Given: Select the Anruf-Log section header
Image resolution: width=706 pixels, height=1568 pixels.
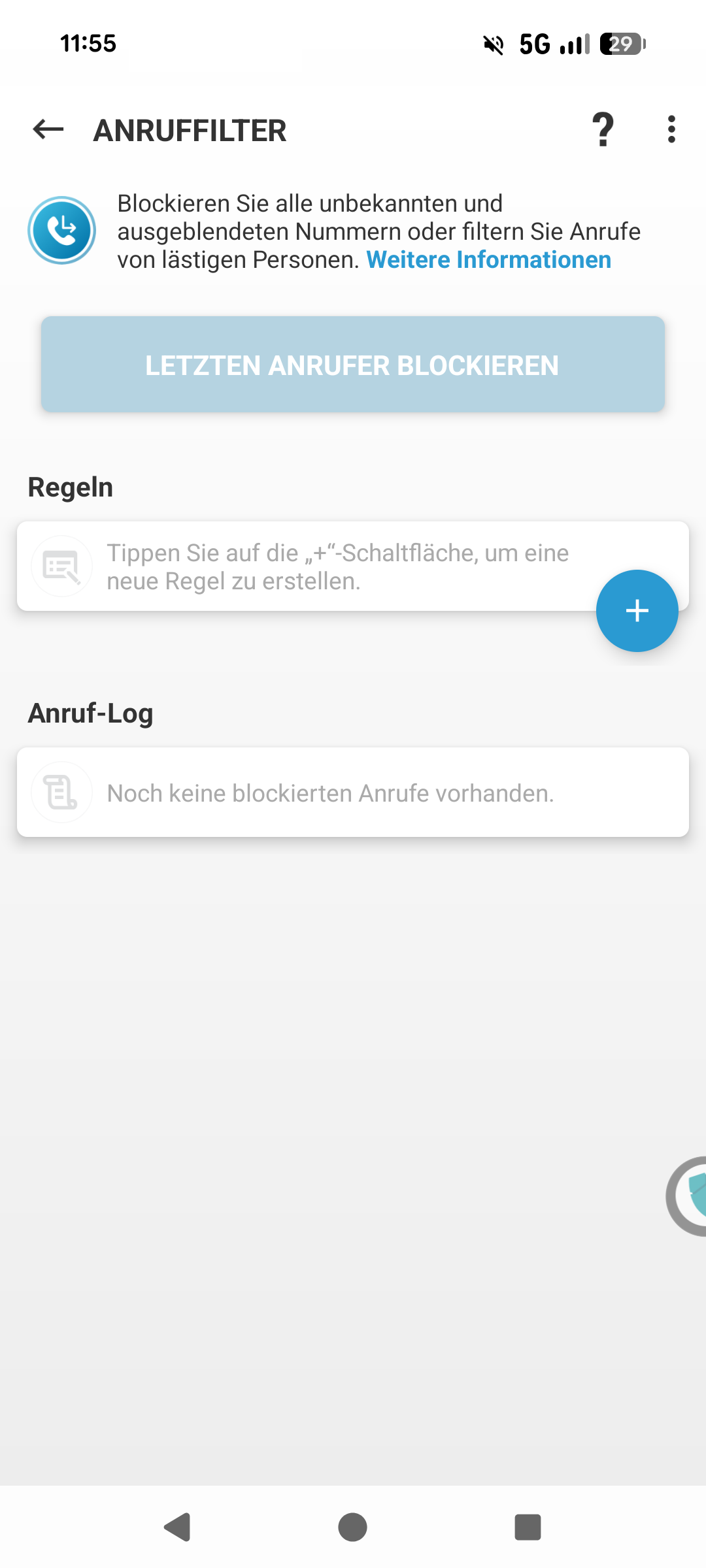Looking at the screenshot, I should tap(90, 713).
